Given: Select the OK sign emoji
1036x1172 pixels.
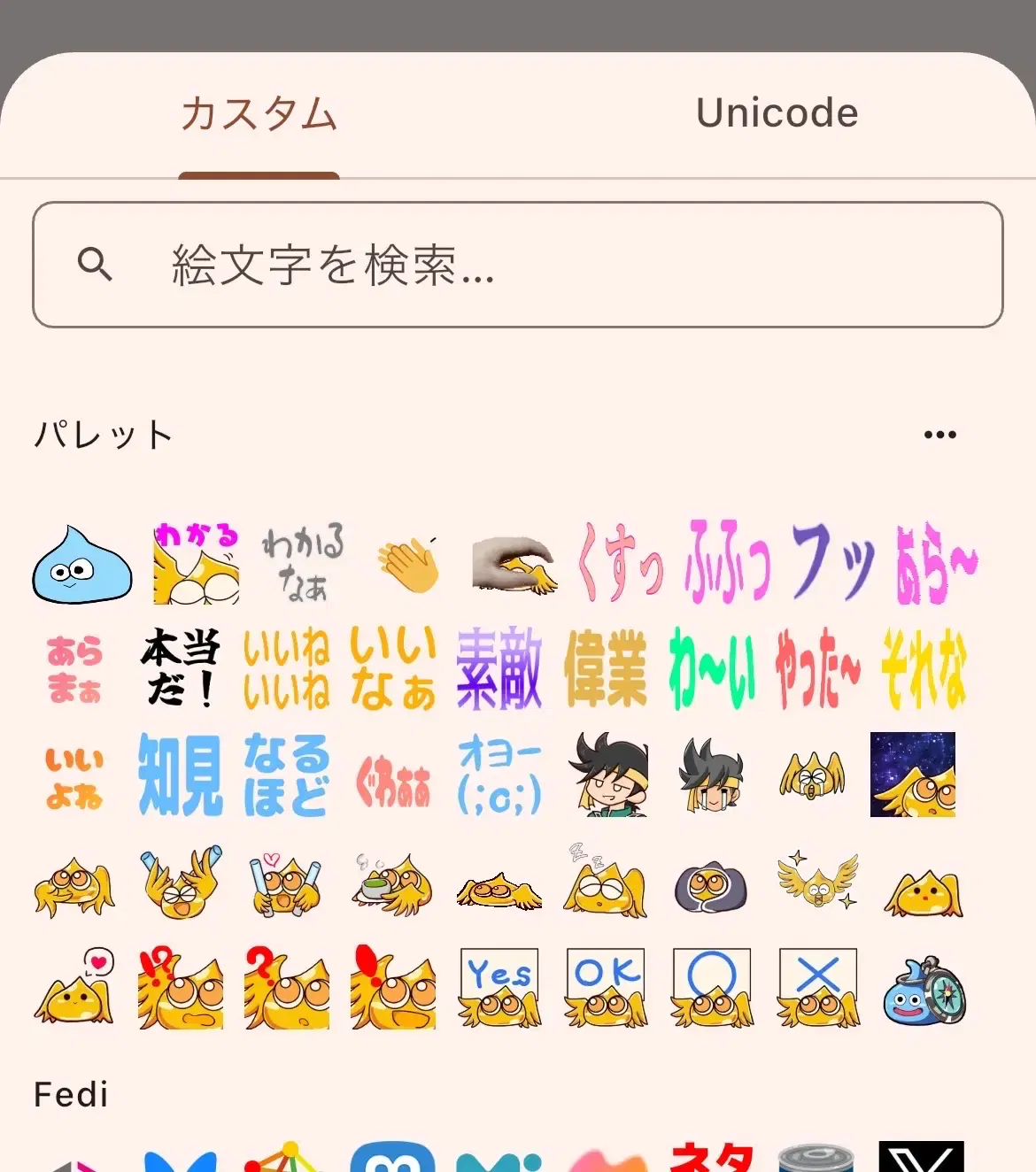Looking at the screenshot, I should point(606,988).
